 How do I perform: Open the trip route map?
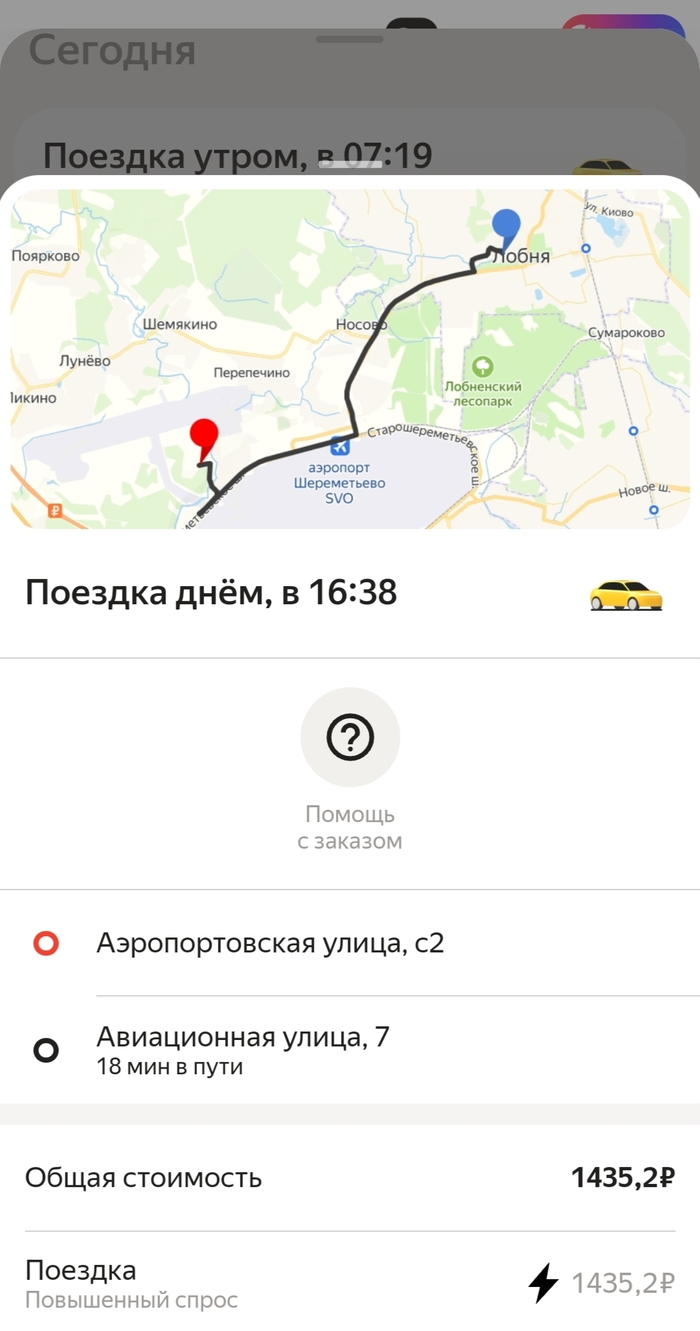350,358
